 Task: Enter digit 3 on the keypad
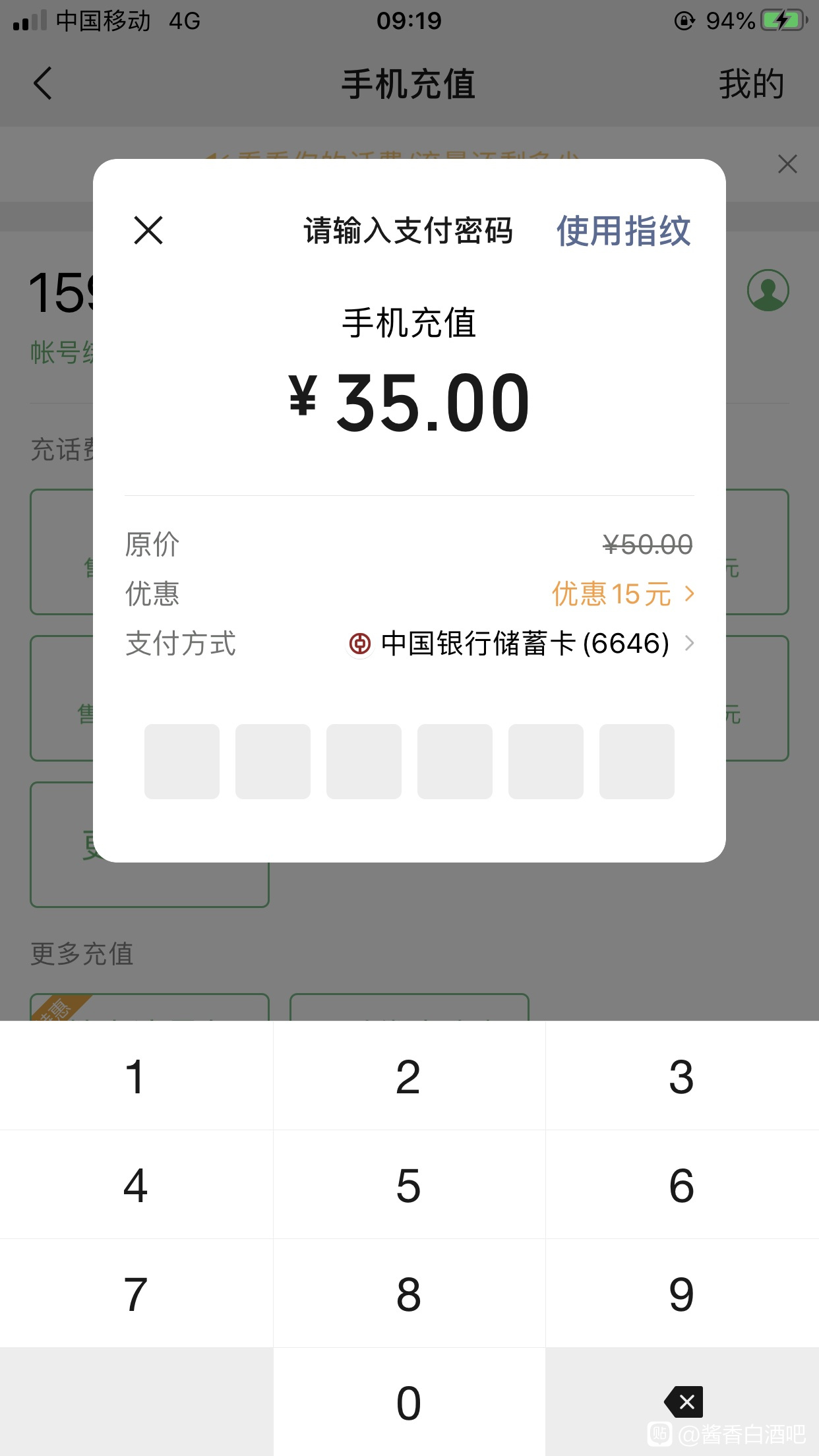(682, 1076)
